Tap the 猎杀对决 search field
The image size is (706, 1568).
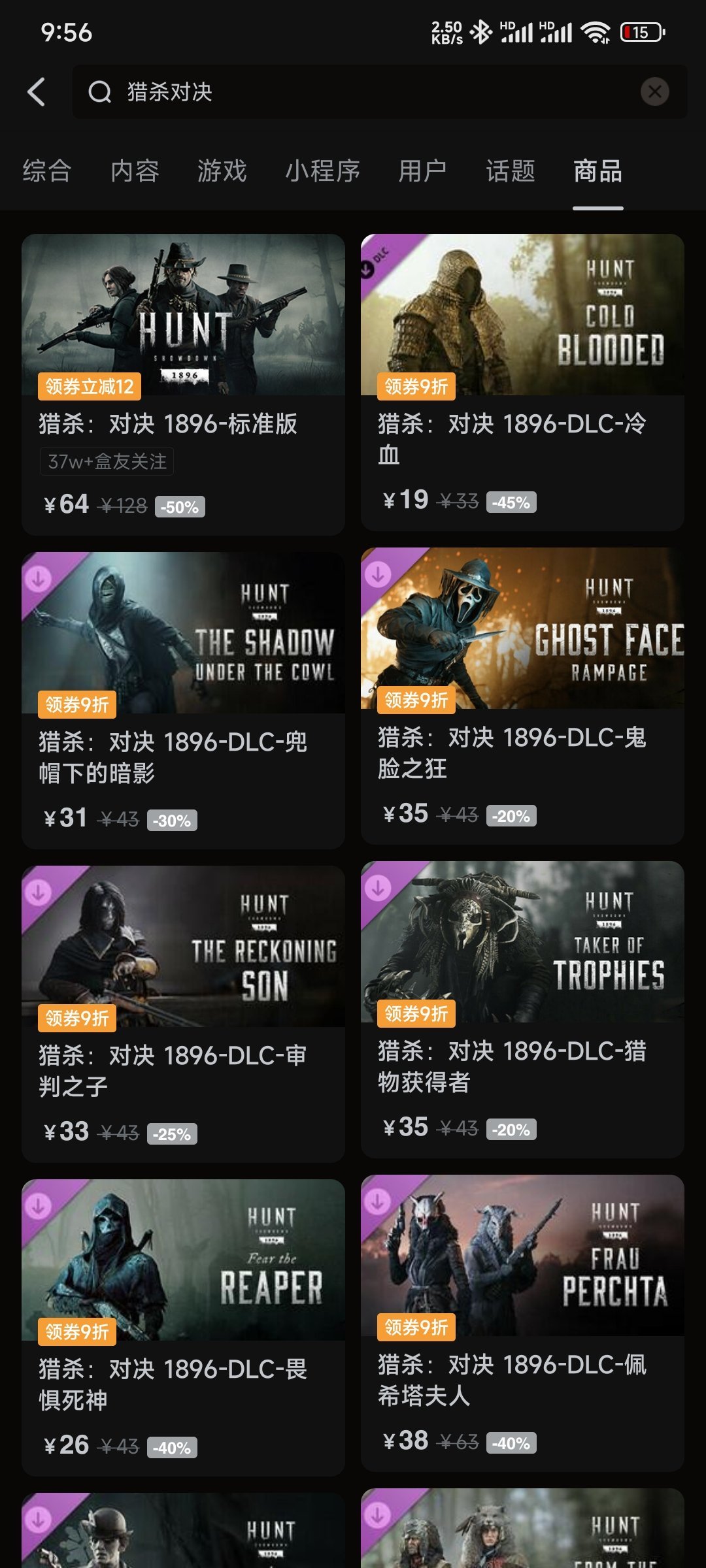pos(353,91)
